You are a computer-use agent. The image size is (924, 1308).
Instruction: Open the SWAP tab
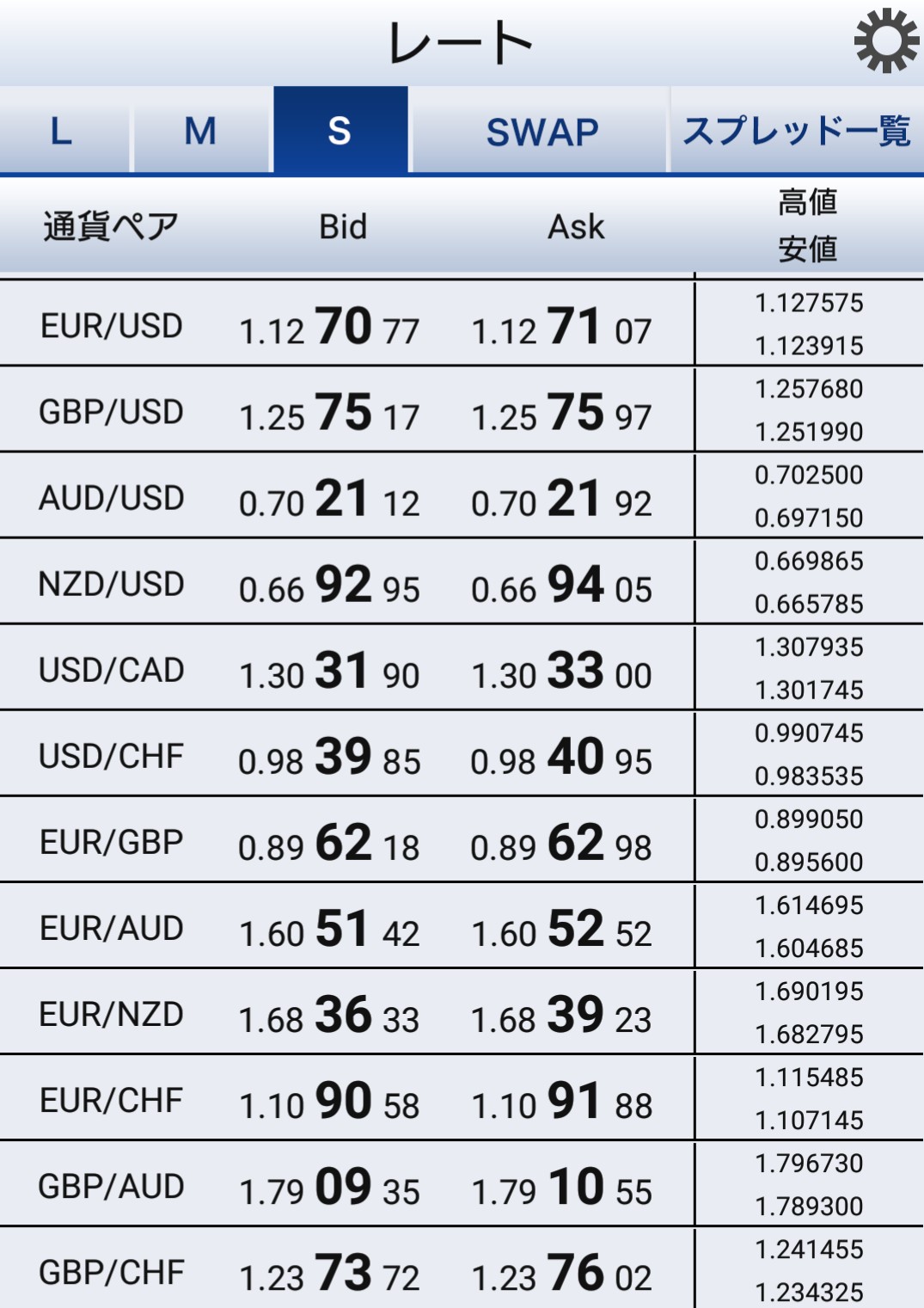click(542, 132)
